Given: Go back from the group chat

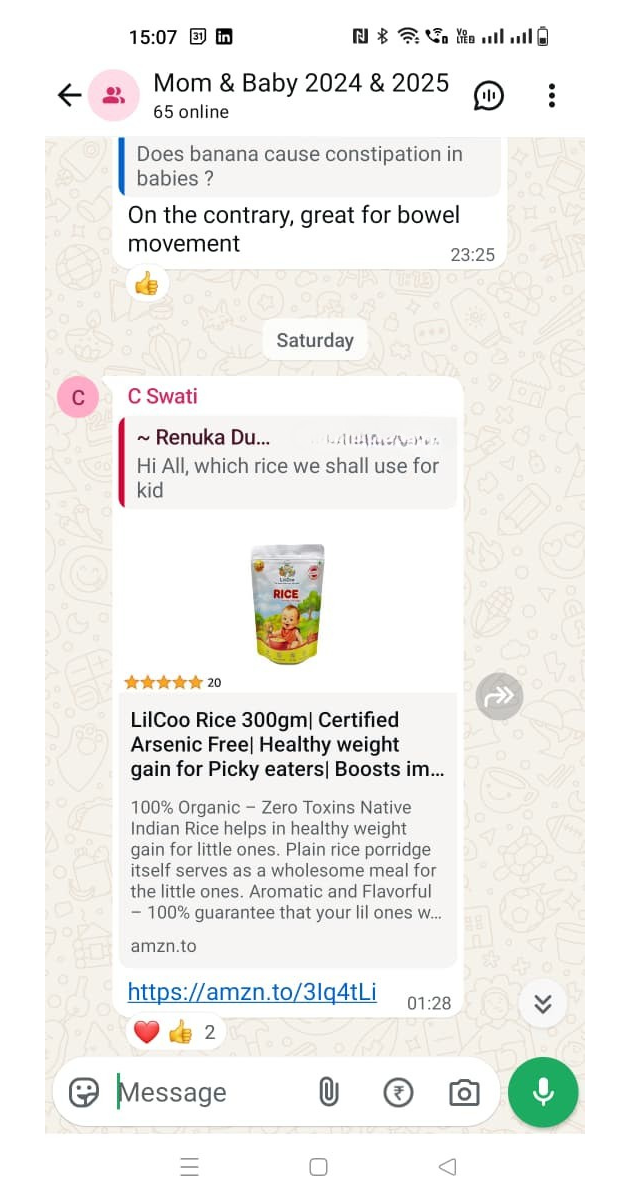Looking at the screenshot, I should [x=69, y=95].
